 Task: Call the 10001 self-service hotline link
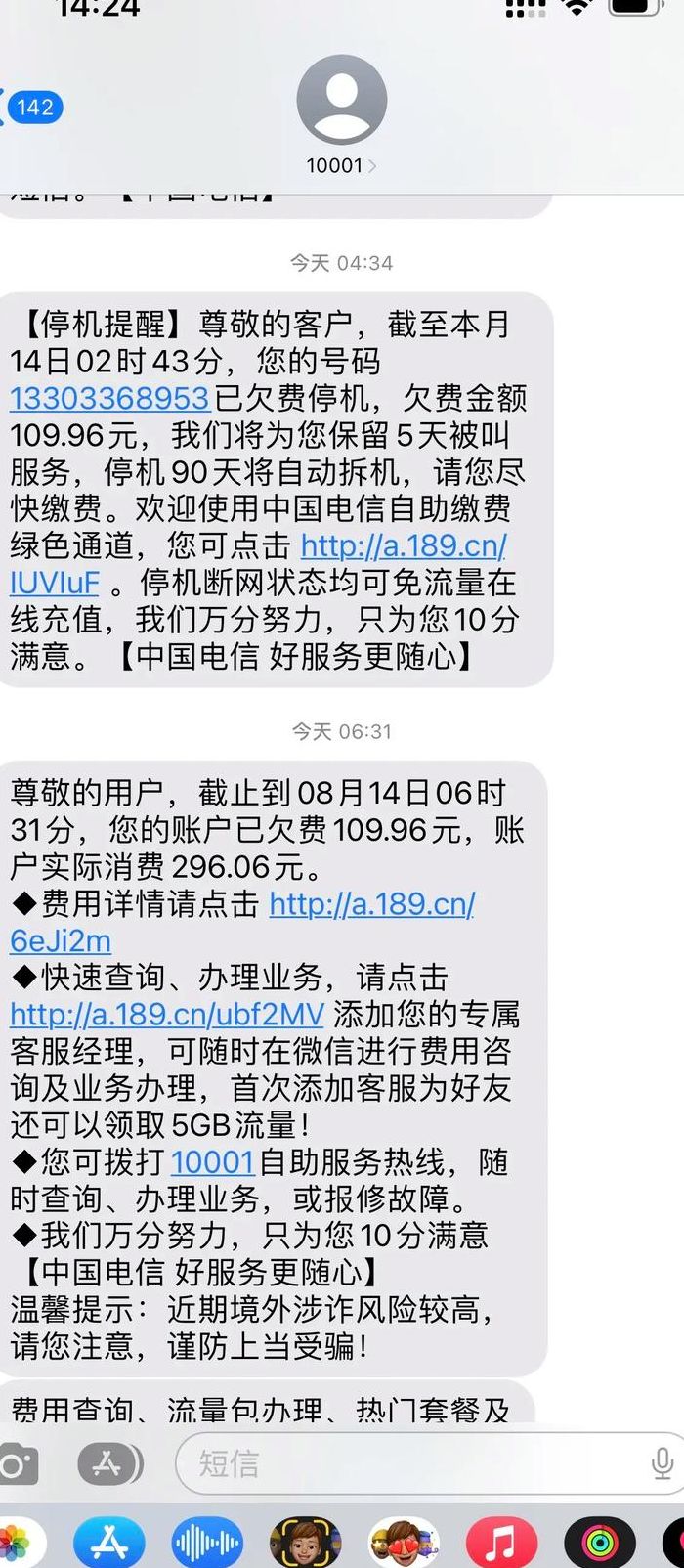coord(213,1161)
